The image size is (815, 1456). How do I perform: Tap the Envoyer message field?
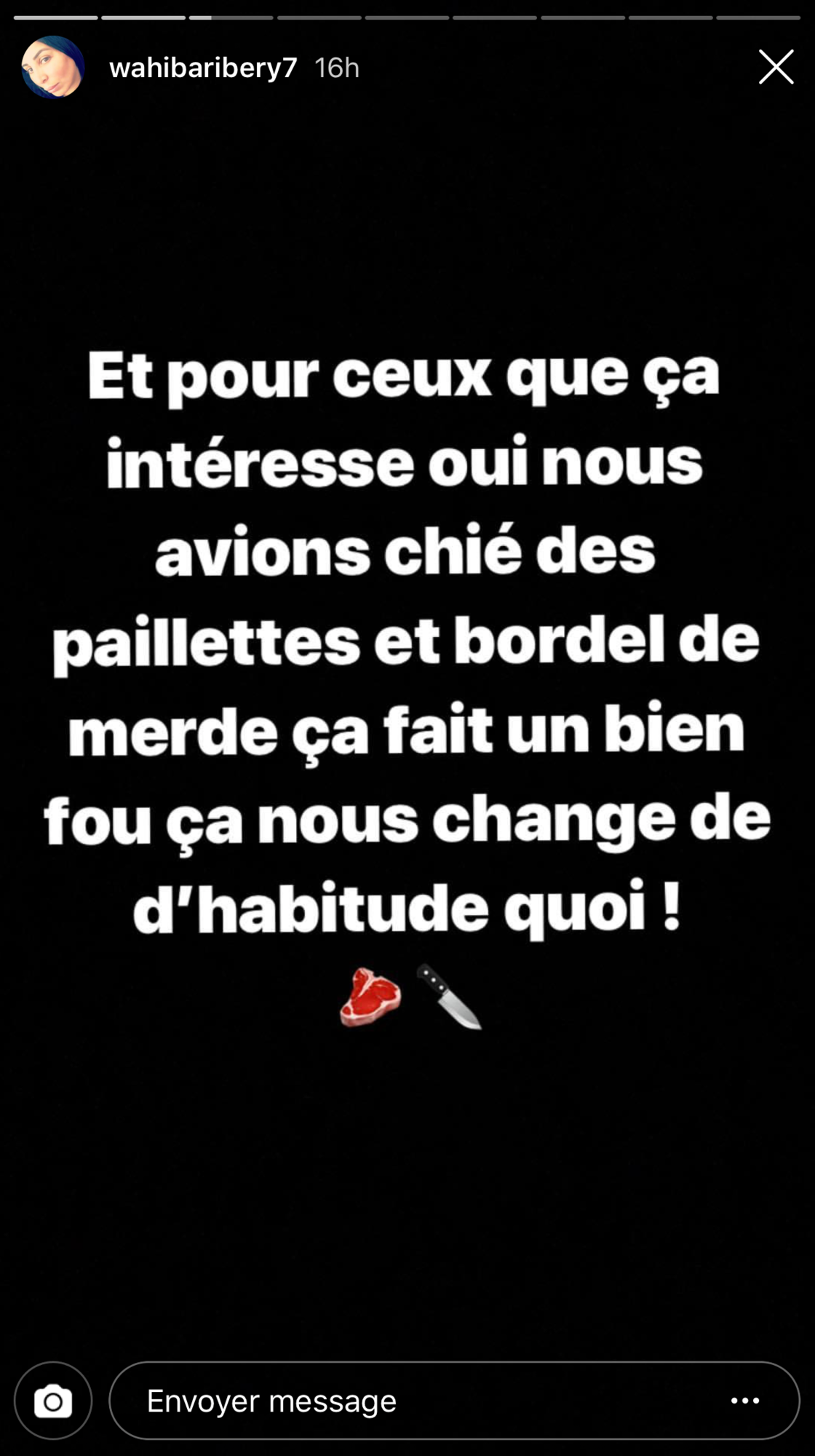407,1401
